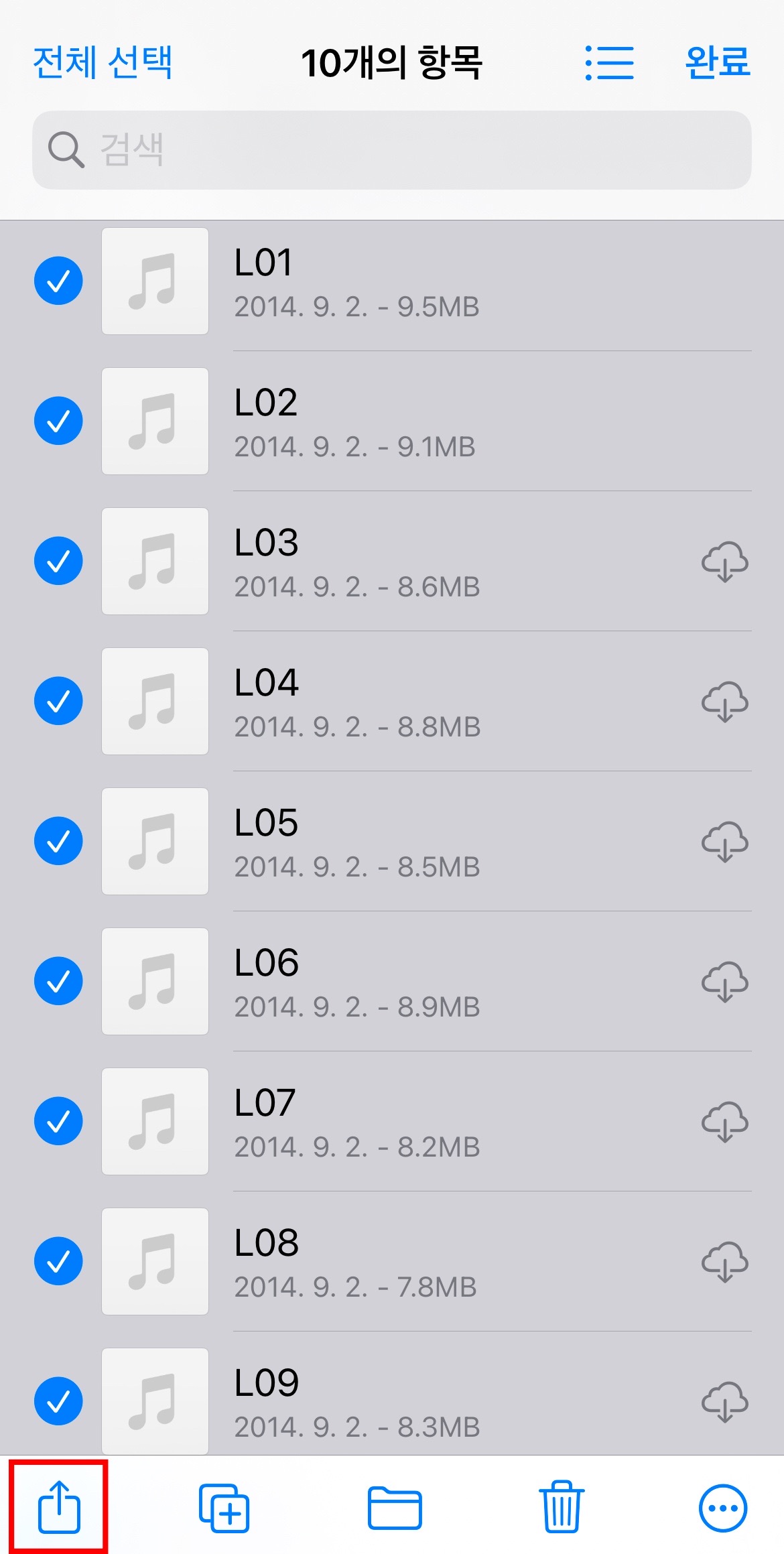The width and height of the screenshot is (784, 1554).
Task: Share the selected files
Action: (59, 1507)
